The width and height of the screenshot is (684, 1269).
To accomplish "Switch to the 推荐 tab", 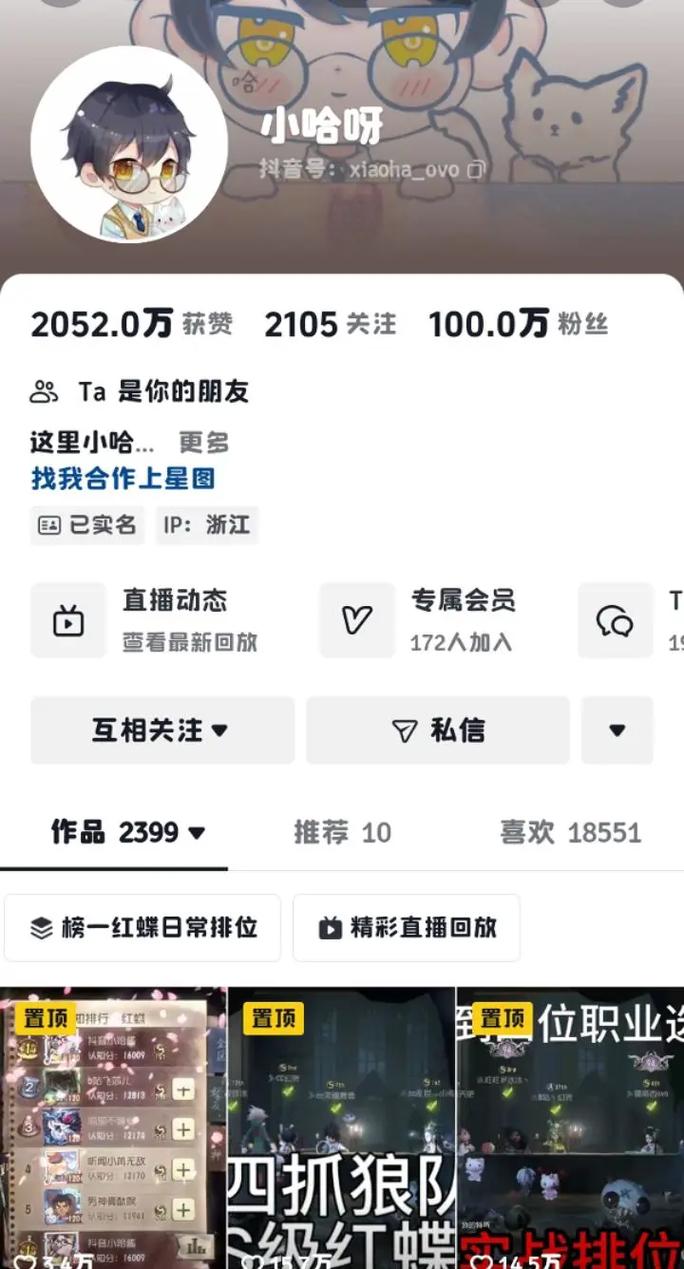I will (342, 832).
